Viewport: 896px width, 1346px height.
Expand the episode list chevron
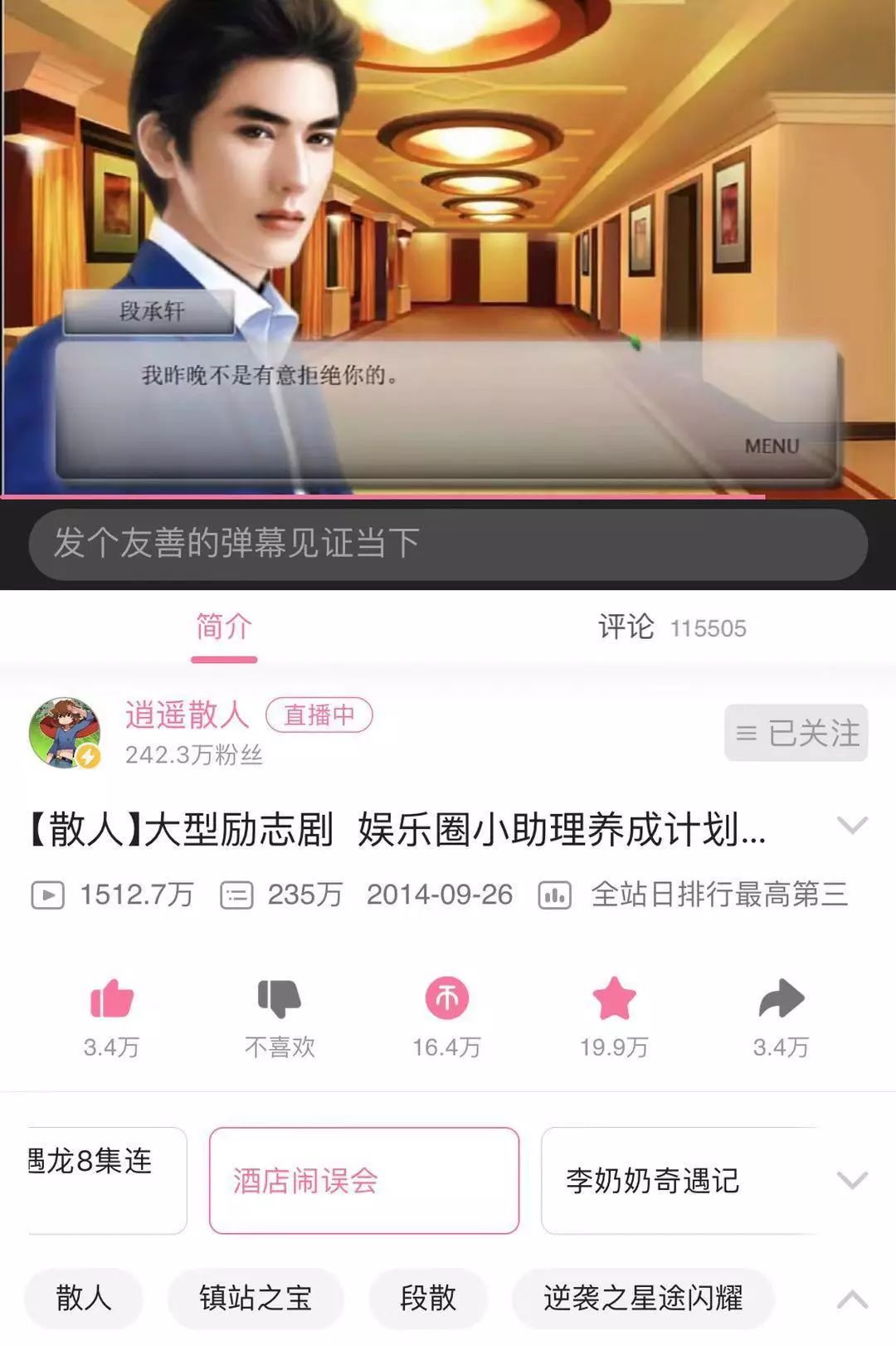852,1180
